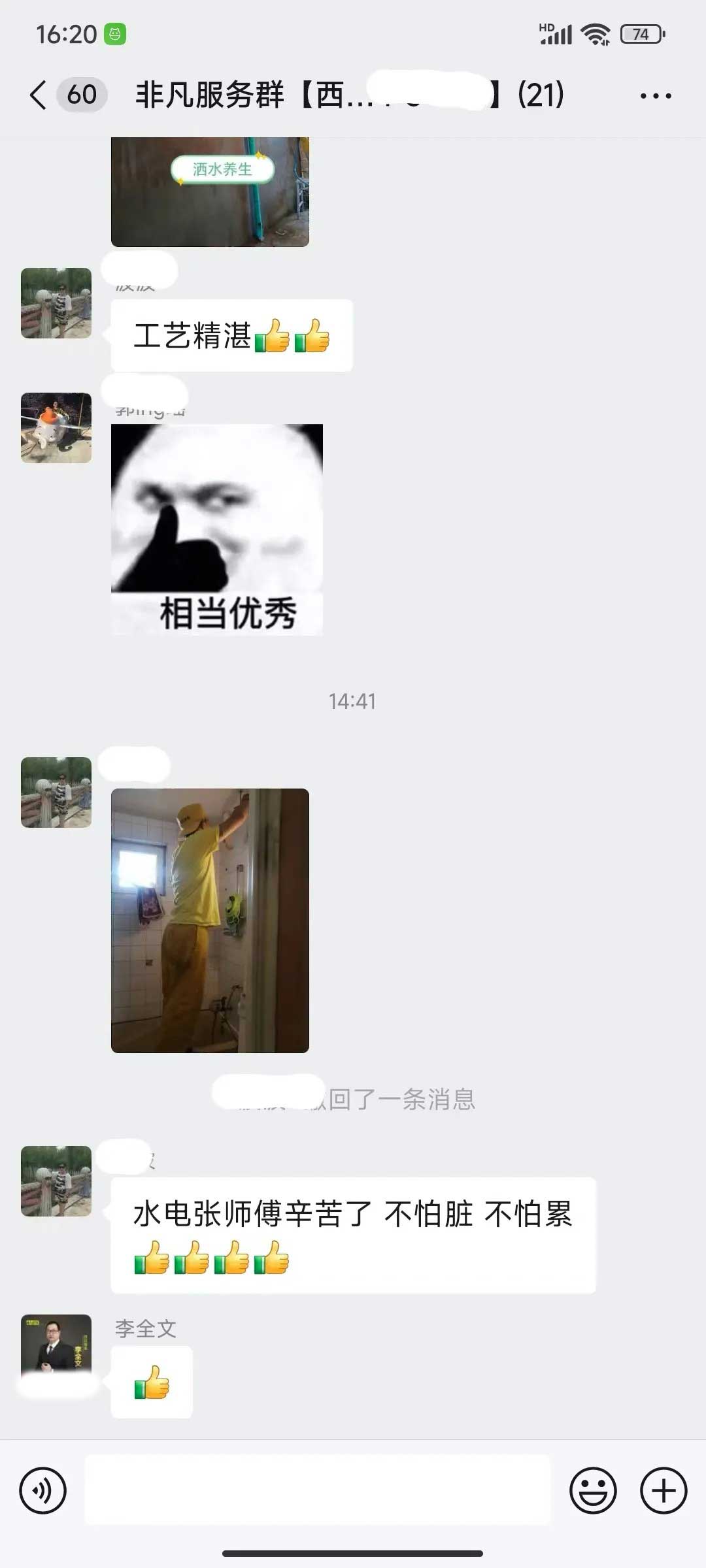Open avatar of 相当优秀 sticker sender
Viewport: 706px width, 1568px height.
click(56, 428)
